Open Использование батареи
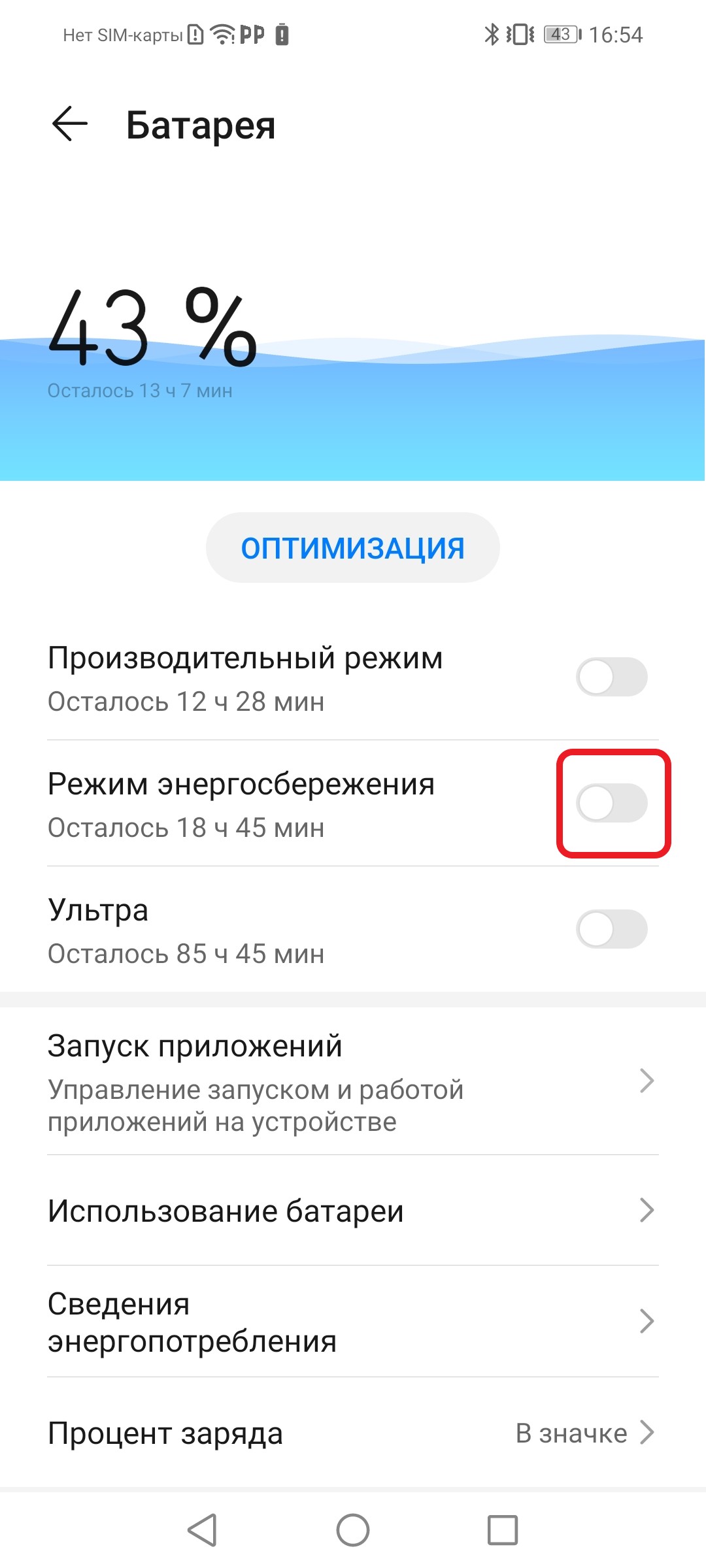This screenshot has height=1568, width=706. click(x=353, y=1211)
